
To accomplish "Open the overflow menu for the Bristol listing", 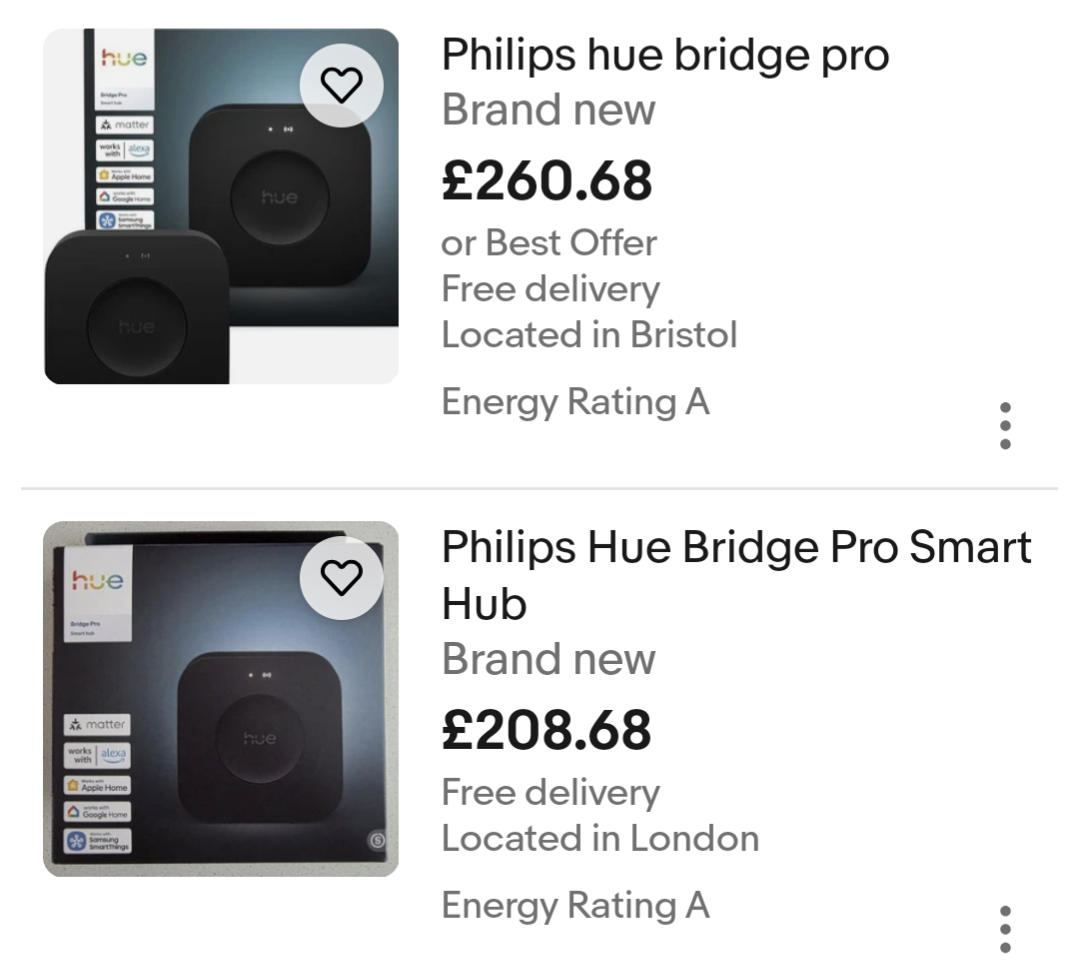I will [x=1005, y=426].
